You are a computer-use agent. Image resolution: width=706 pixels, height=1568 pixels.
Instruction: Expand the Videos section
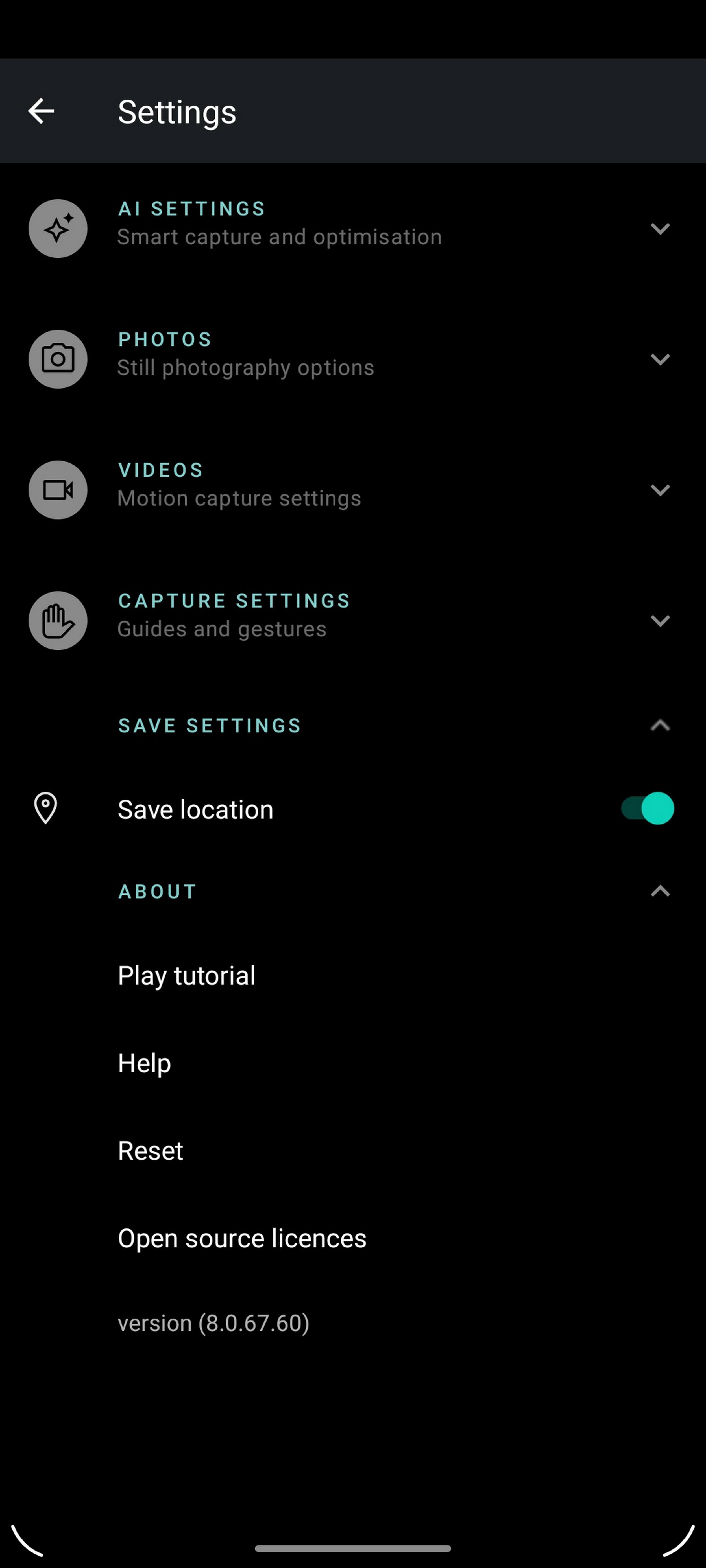click(660, 490)
